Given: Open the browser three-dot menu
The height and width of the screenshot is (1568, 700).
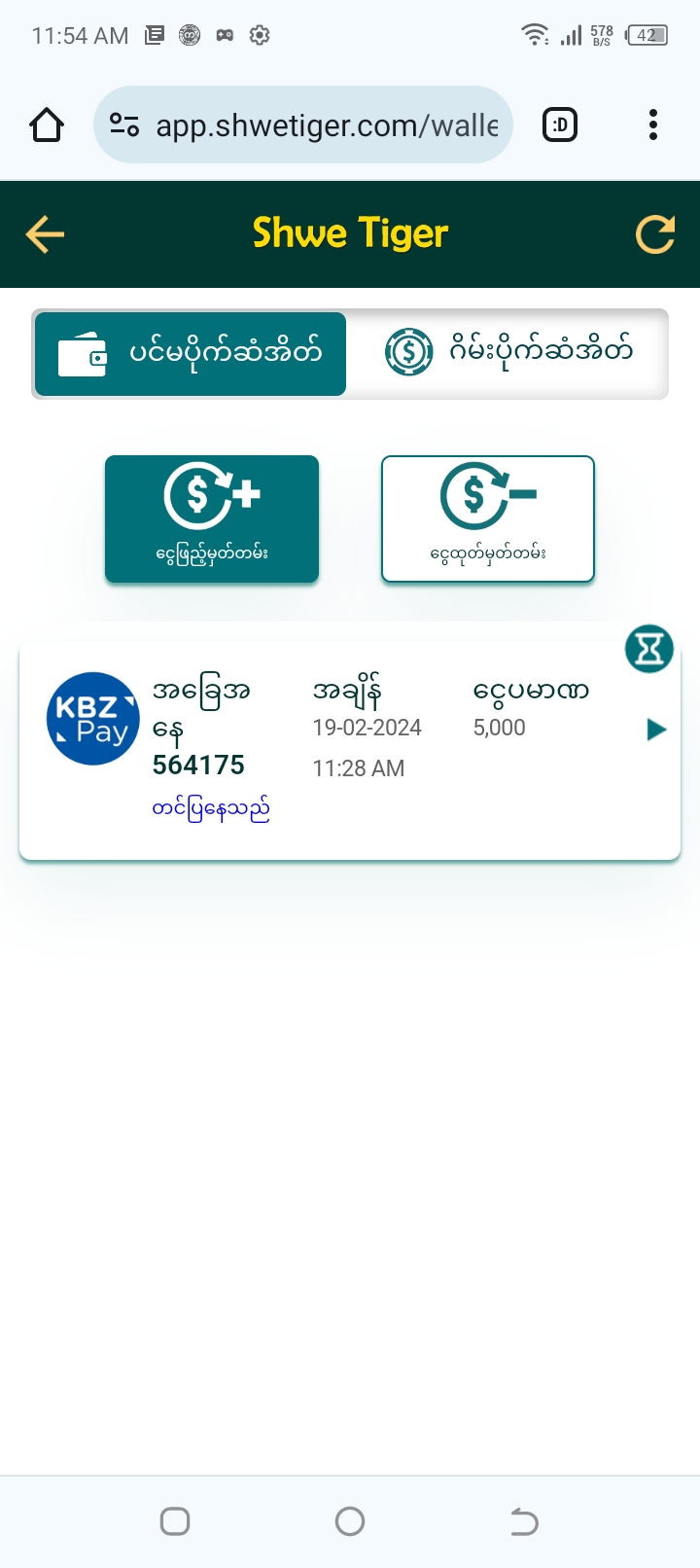Looking at the screenshot, I should [x=653, y=125].
